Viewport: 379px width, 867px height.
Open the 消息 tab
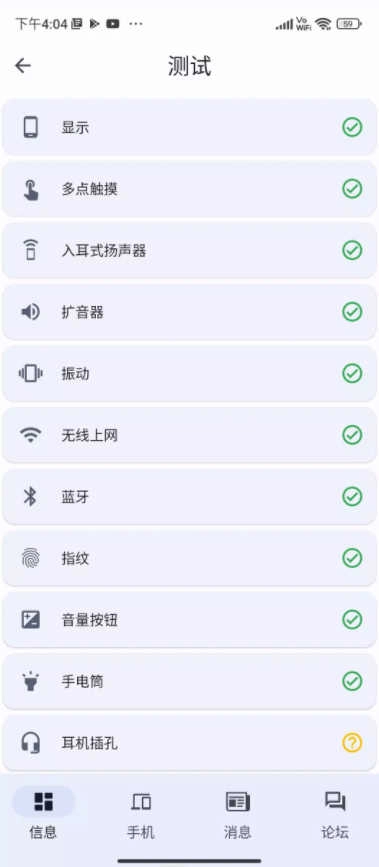238,814
